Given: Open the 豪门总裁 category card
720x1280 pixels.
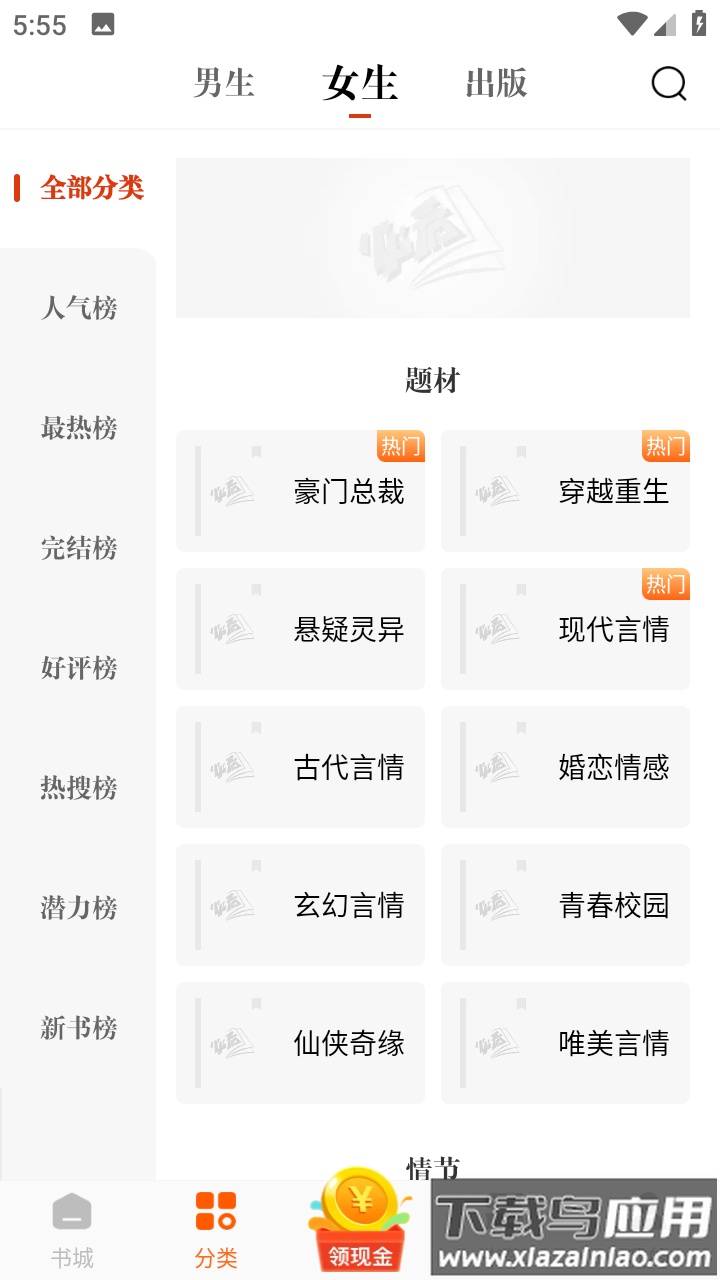Looking at the screenshot, I should point(300,490).
